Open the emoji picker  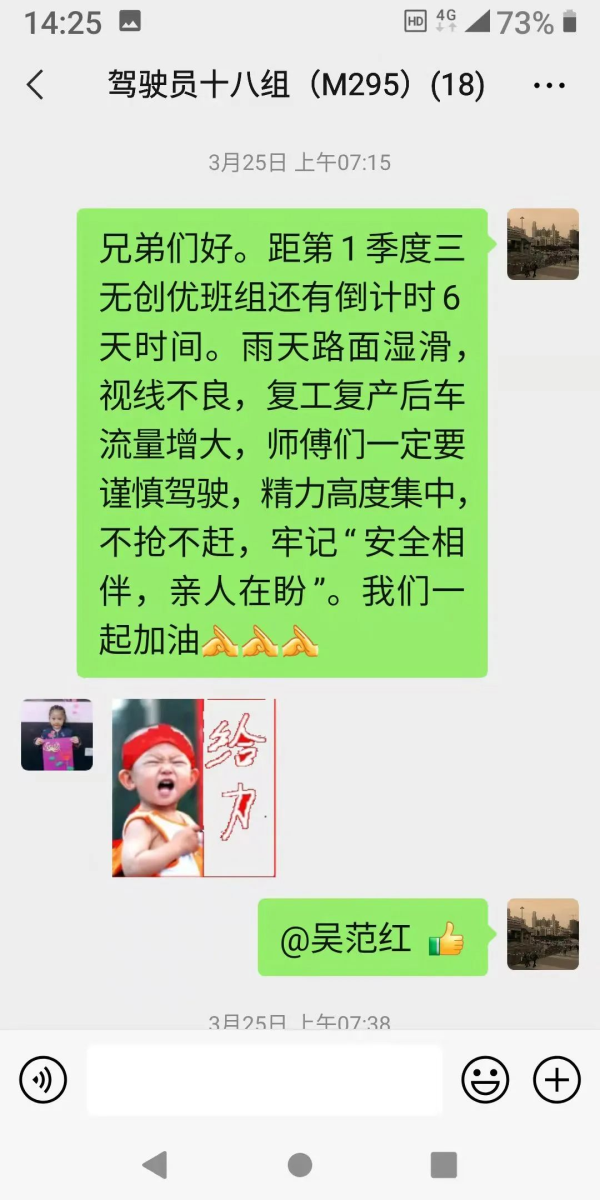485,1080
